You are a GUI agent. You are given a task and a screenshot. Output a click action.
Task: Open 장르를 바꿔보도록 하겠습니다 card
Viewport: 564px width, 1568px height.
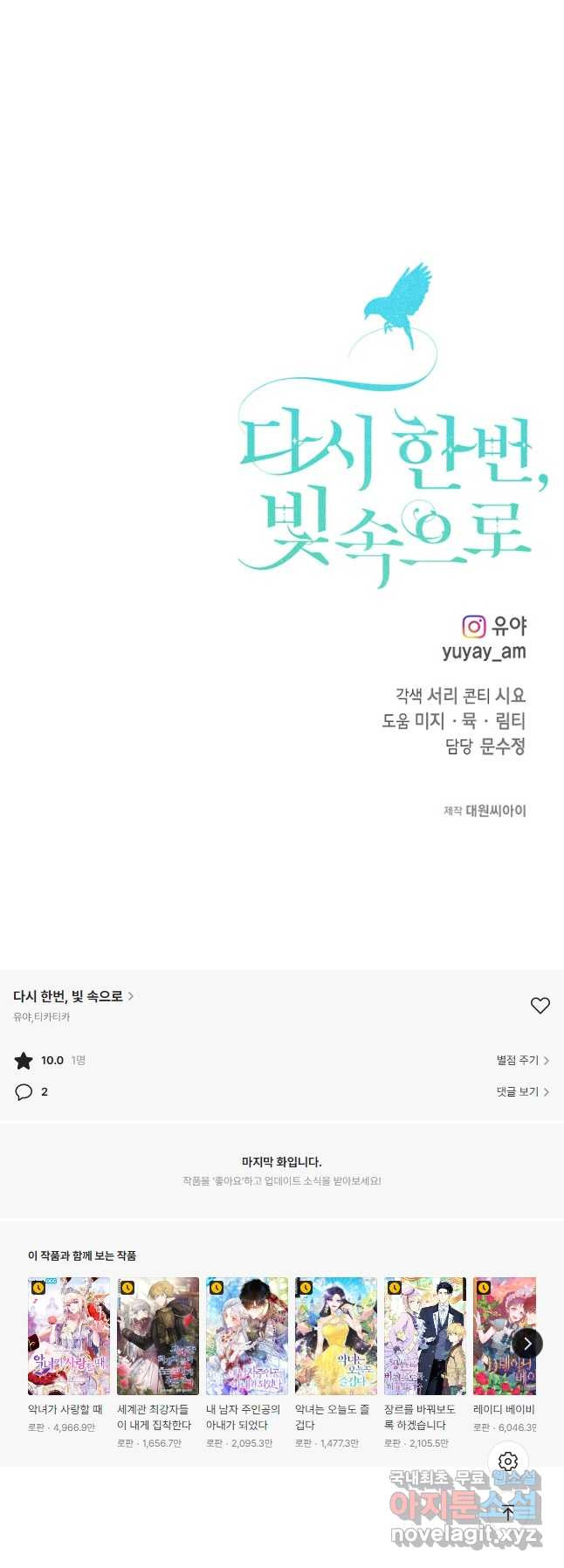(425, 1337)
